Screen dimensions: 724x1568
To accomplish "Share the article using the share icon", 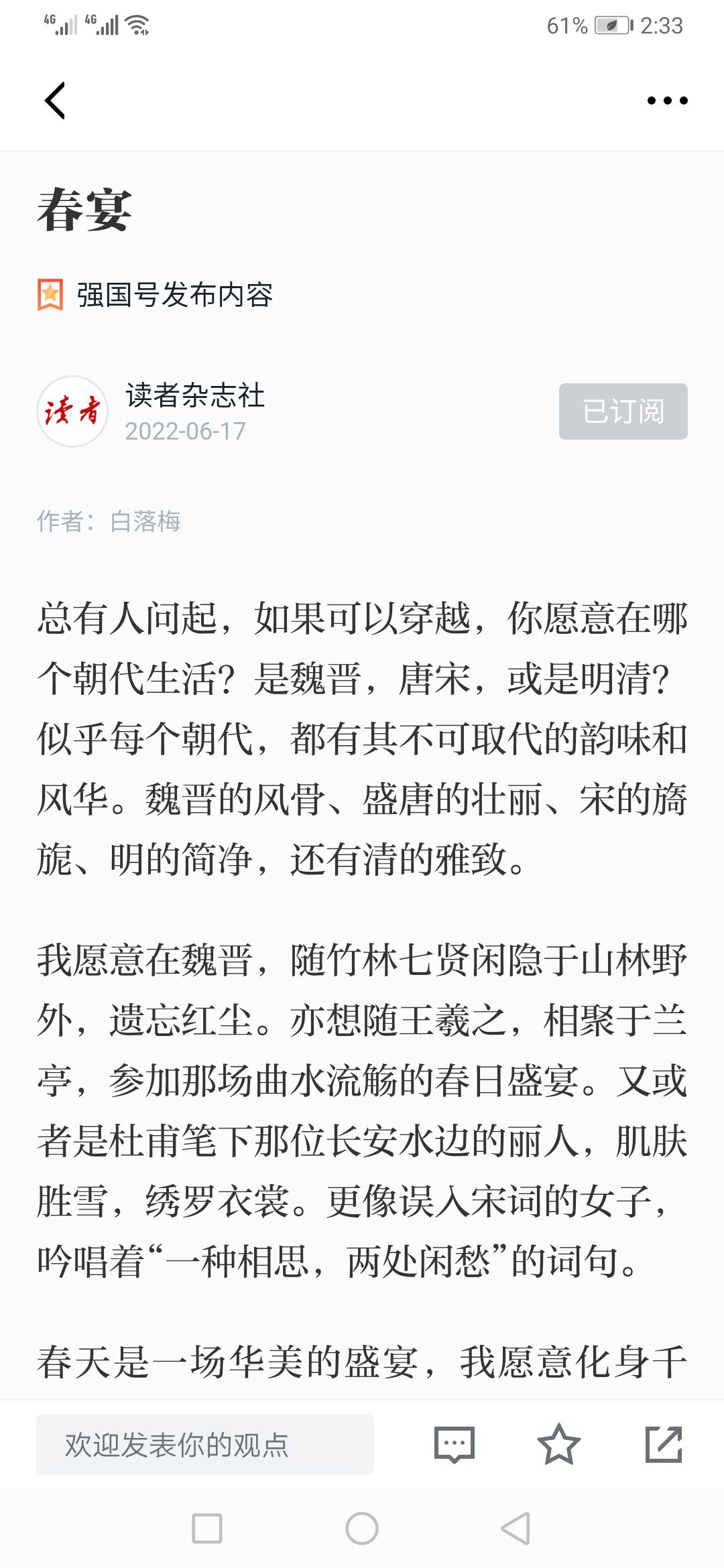I will click(664, 1445).
